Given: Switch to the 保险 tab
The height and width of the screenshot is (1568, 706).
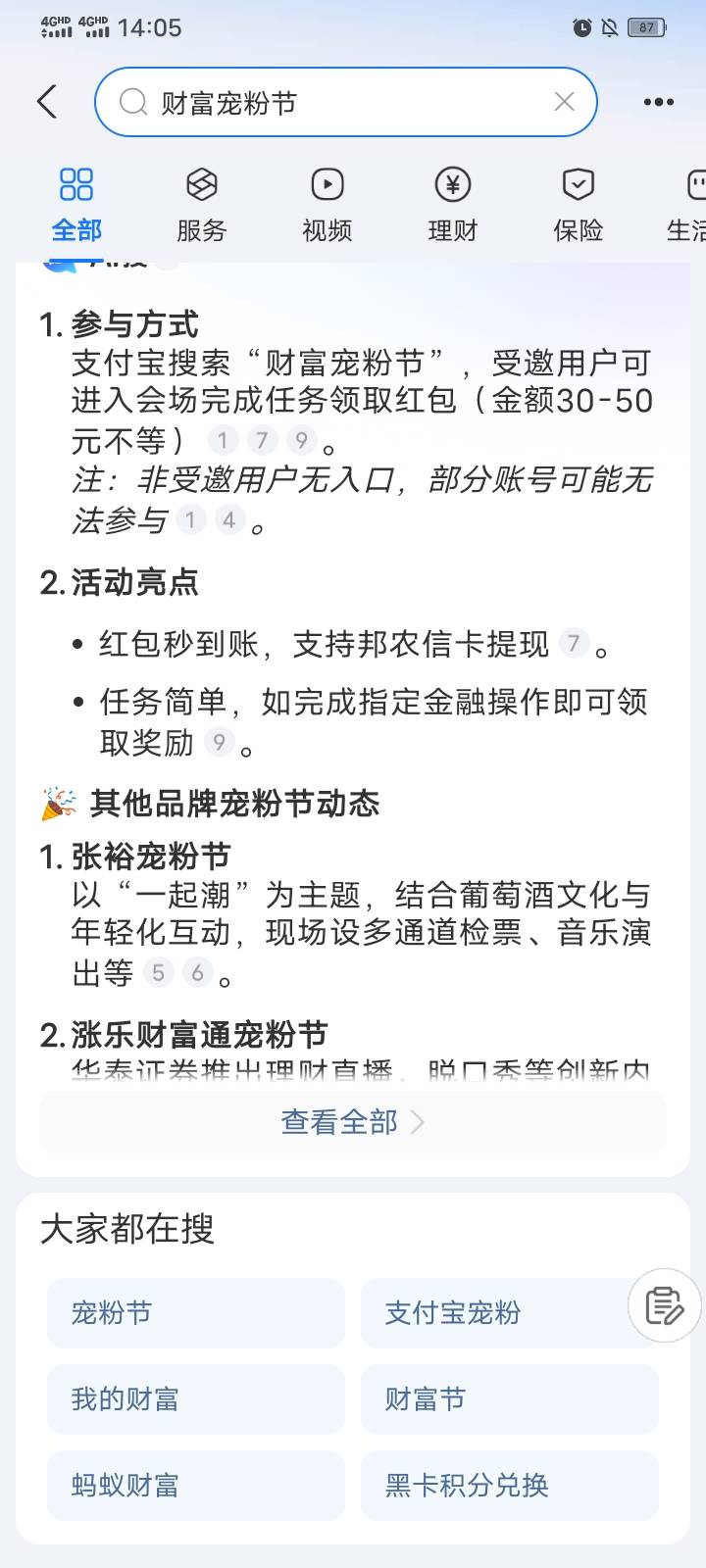Looking at the screenshot, I should (578, 205).
